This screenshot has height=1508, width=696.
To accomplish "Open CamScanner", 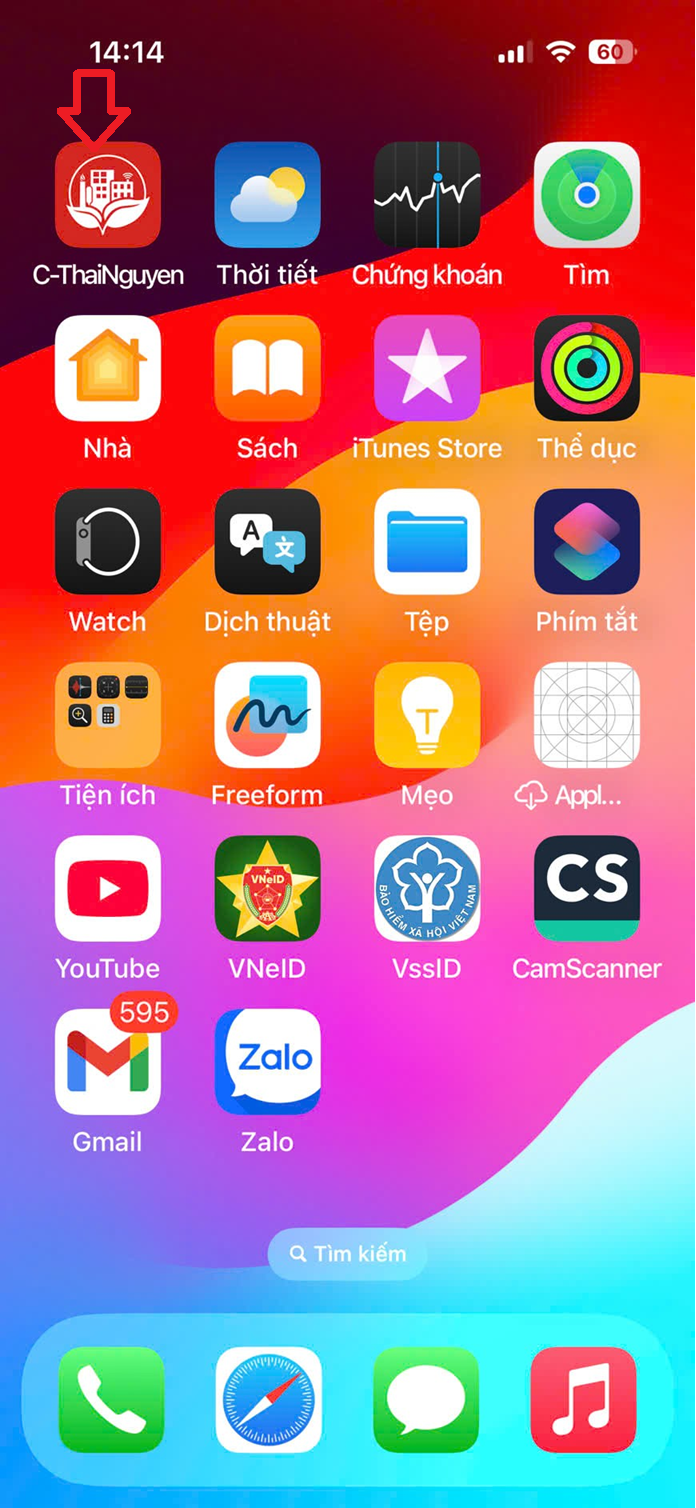I will click(587, 888).
